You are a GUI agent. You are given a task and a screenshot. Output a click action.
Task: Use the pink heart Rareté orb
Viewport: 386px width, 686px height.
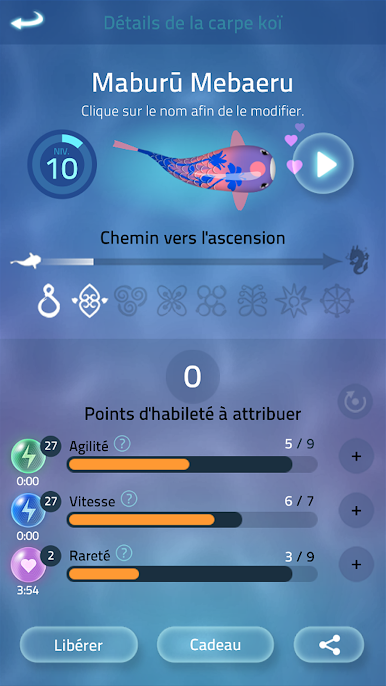click(x=28, y=565)
